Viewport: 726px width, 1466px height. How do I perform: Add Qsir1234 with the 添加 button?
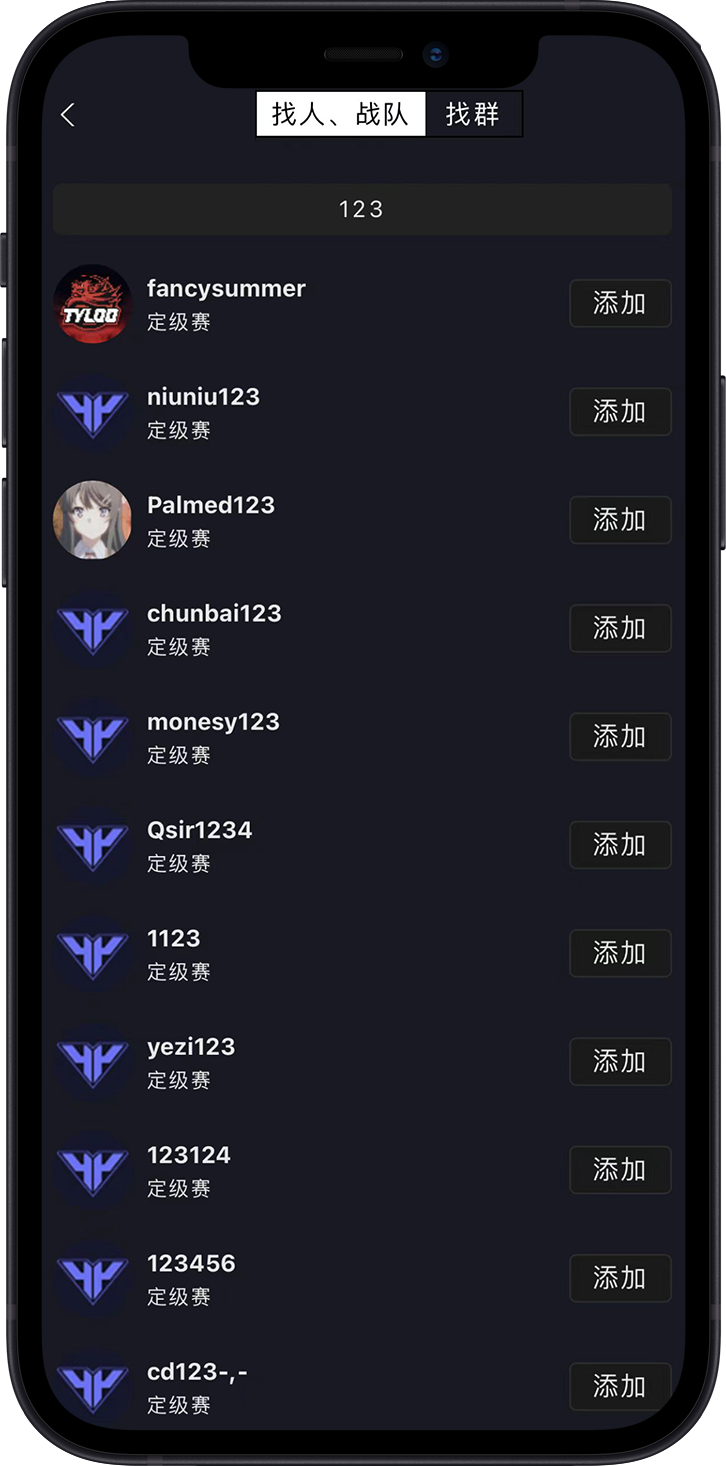pyautogui.click(x=619, y=845)
